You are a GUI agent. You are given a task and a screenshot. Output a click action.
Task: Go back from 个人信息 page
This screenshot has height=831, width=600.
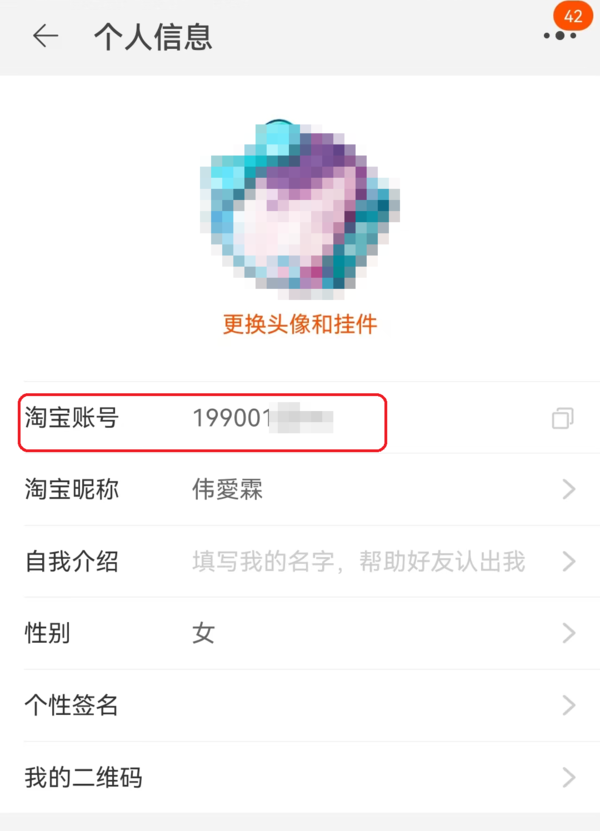pyautogui.click(x=45, y=37)
